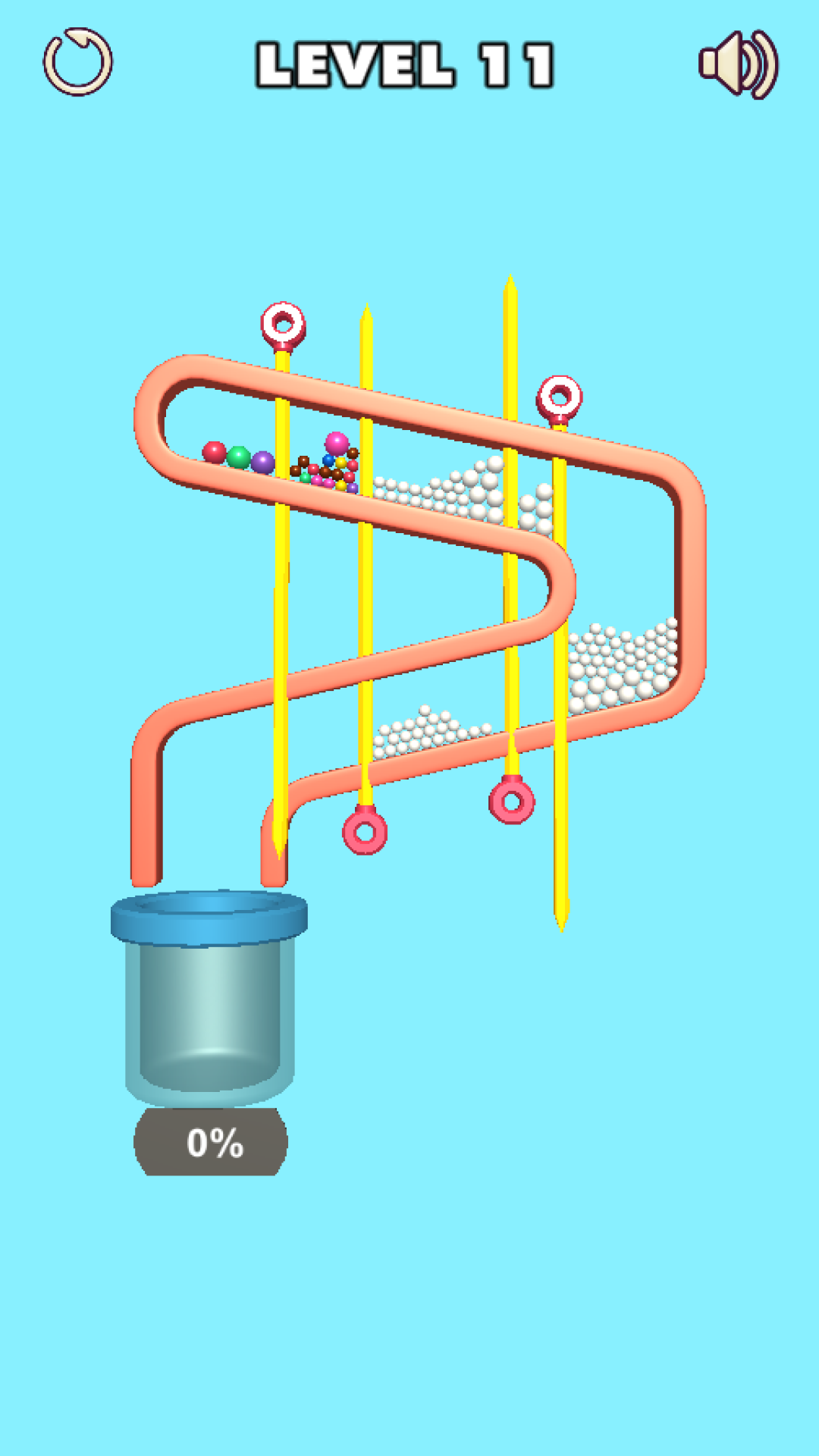This screenshot has width=819, height=1456.
Task: Mute the game sound
Action: [x=738, y=64]
